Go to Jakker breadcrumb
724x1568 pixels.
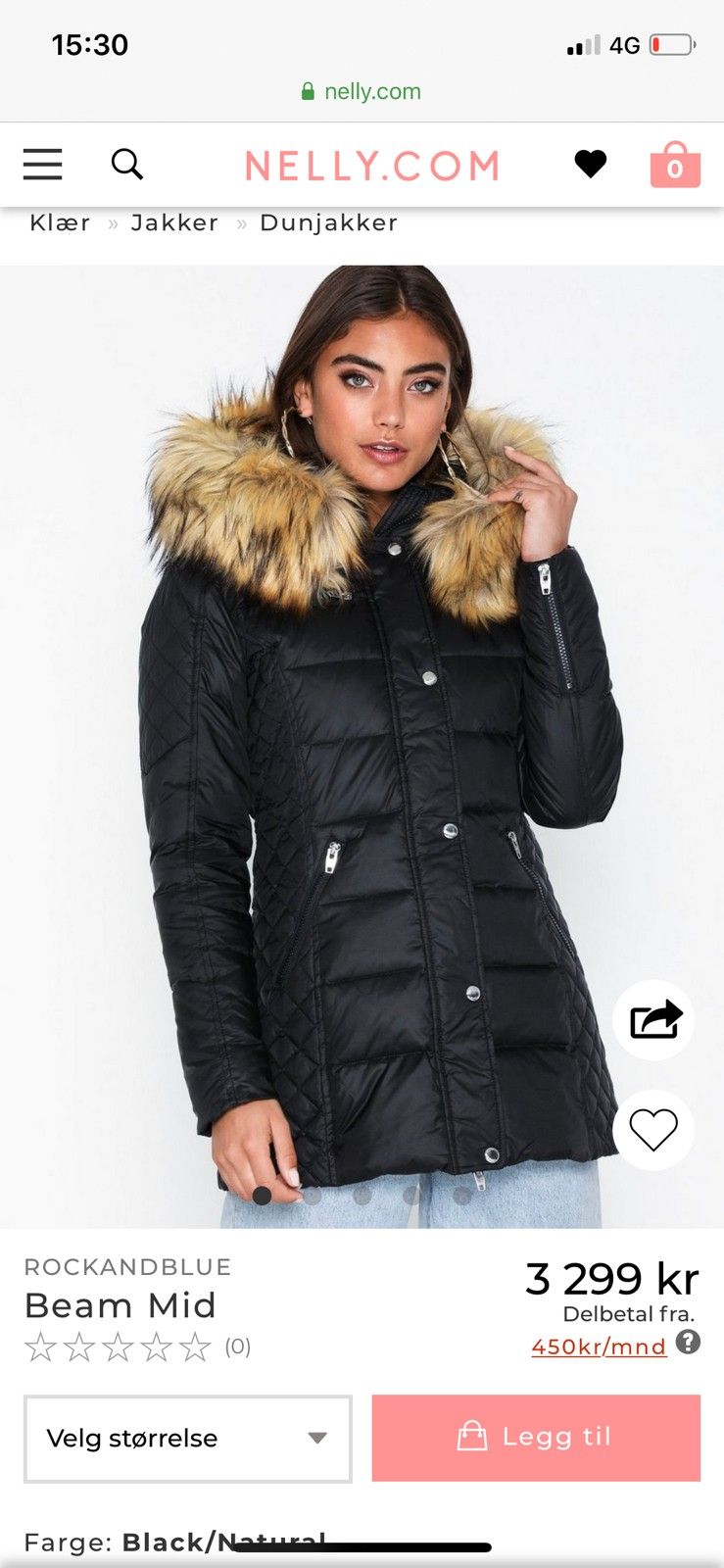click(174, 222)
